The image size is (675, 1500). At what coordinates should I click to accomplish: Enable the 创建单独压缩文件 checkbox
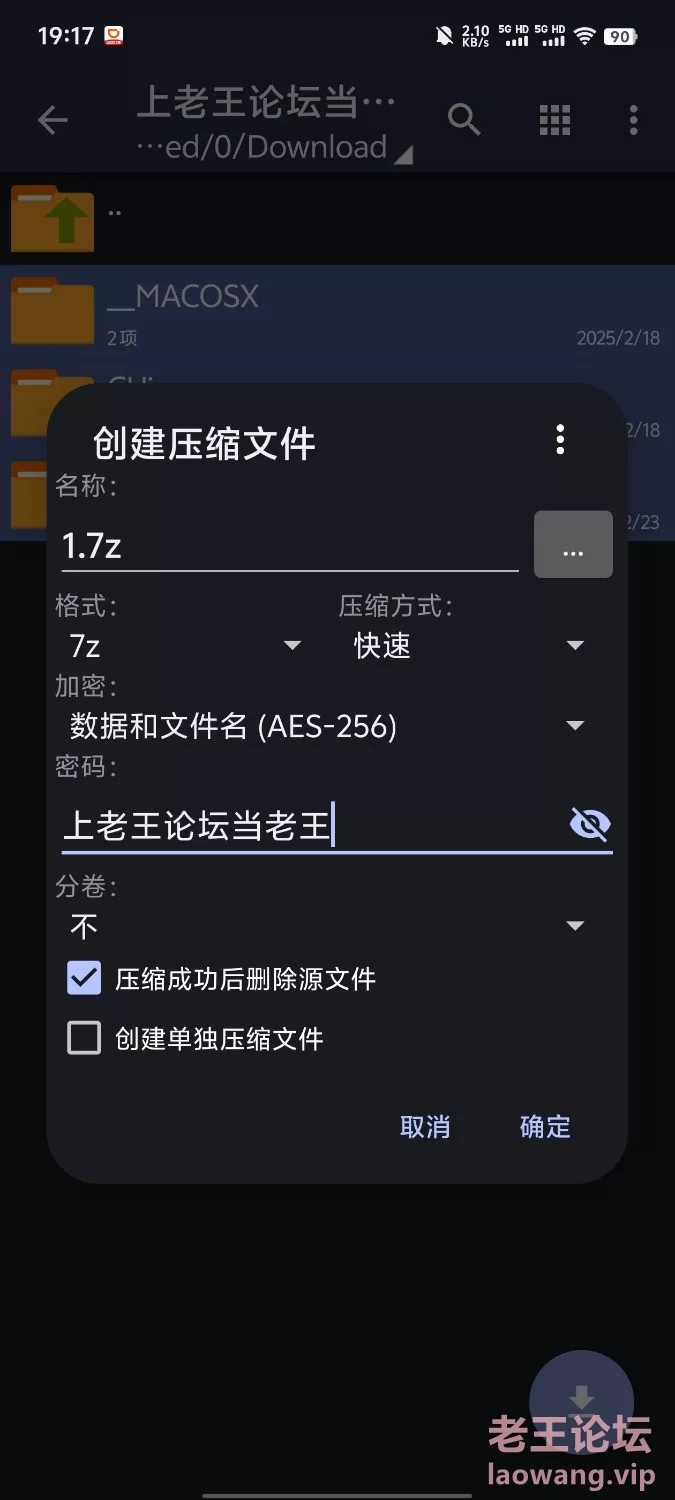85,1038
